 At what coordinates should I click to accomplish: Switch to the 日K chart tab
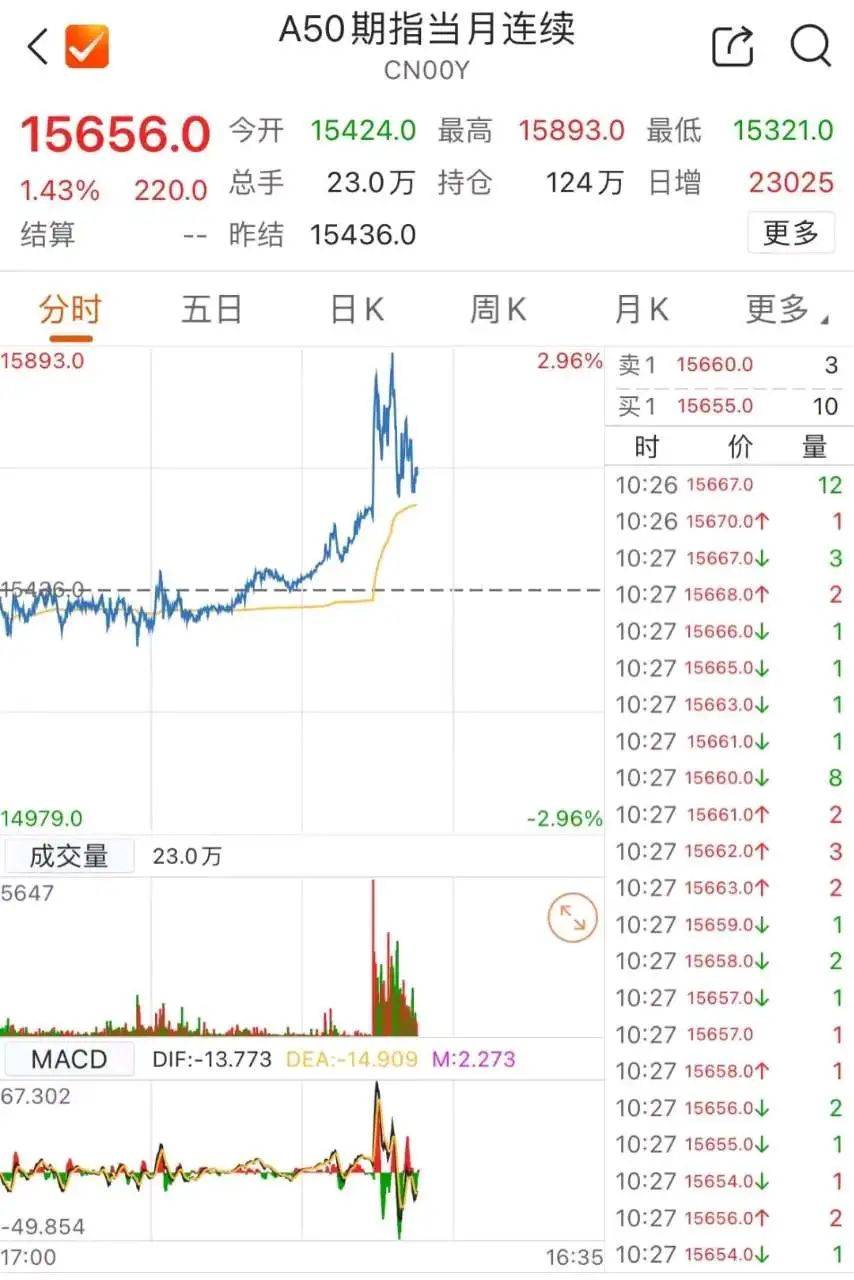tap(357, 310)
